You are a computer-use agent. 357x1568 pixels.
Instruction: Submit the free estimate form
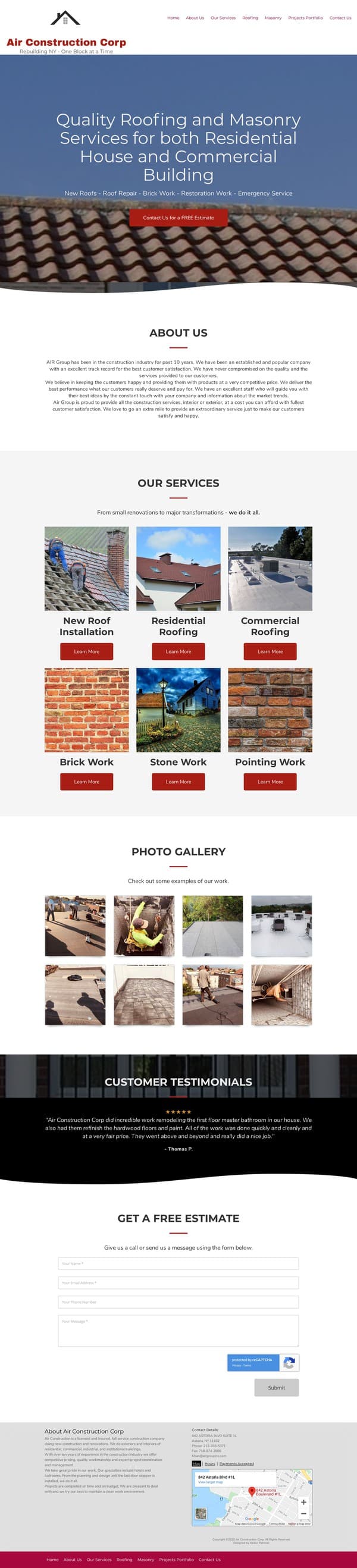tap(277, 1387)
